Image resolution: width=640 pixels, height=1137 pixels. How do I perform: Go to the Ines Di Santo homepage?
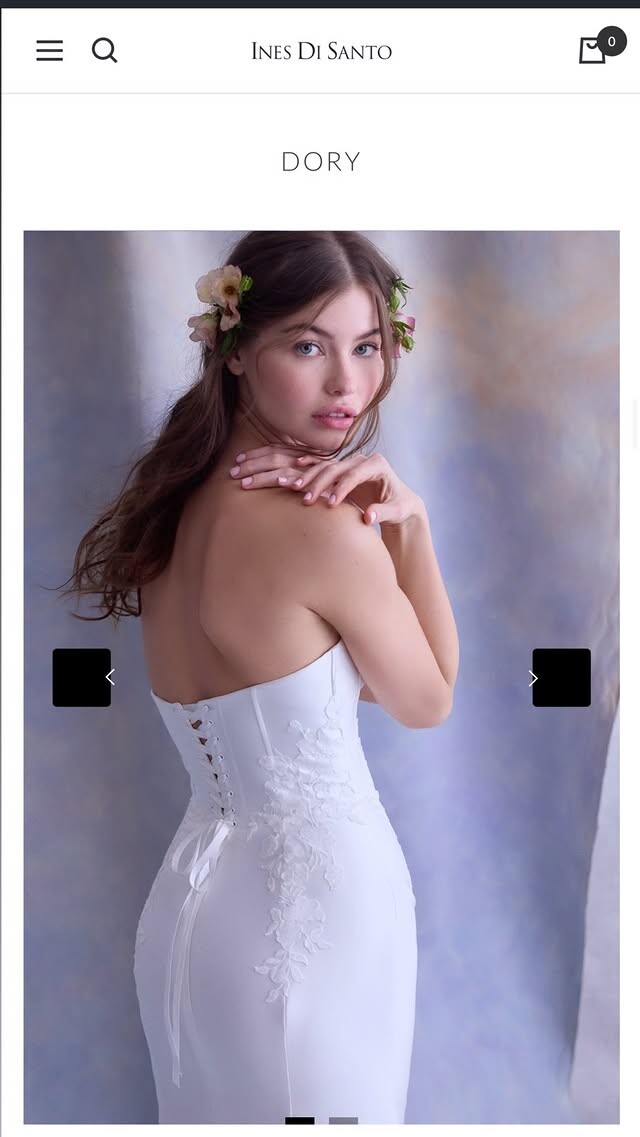pyautogui.click(x=321, y=51)
